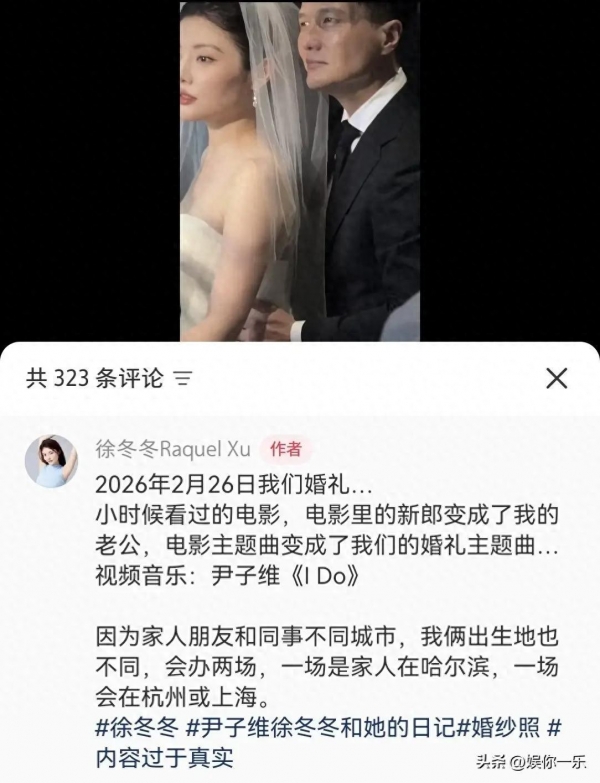
Task: Close the comments panel
Action: click(556, 378)
